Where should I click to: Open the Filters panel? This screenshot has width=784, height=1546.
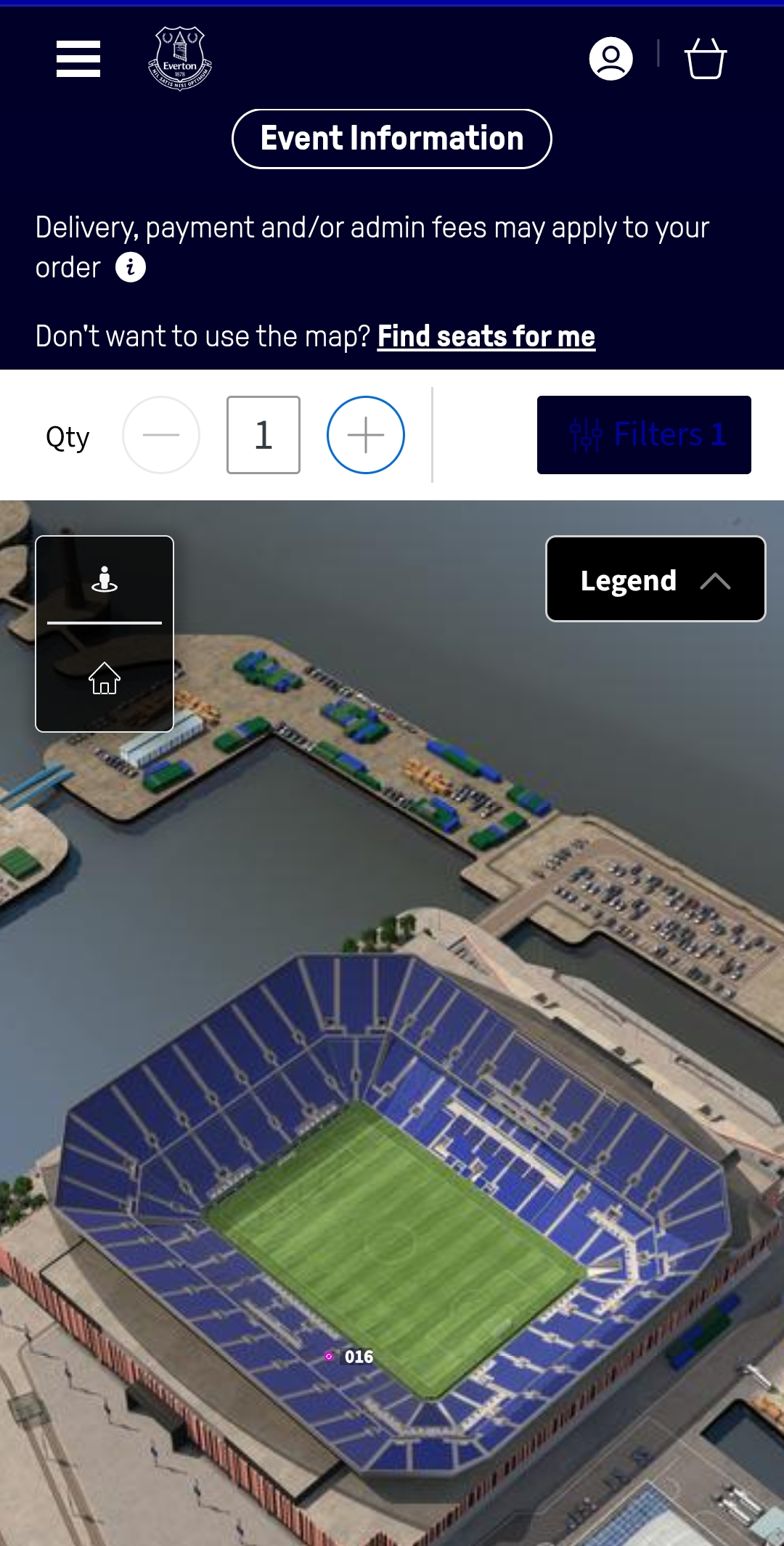click(x=644, y=435)
